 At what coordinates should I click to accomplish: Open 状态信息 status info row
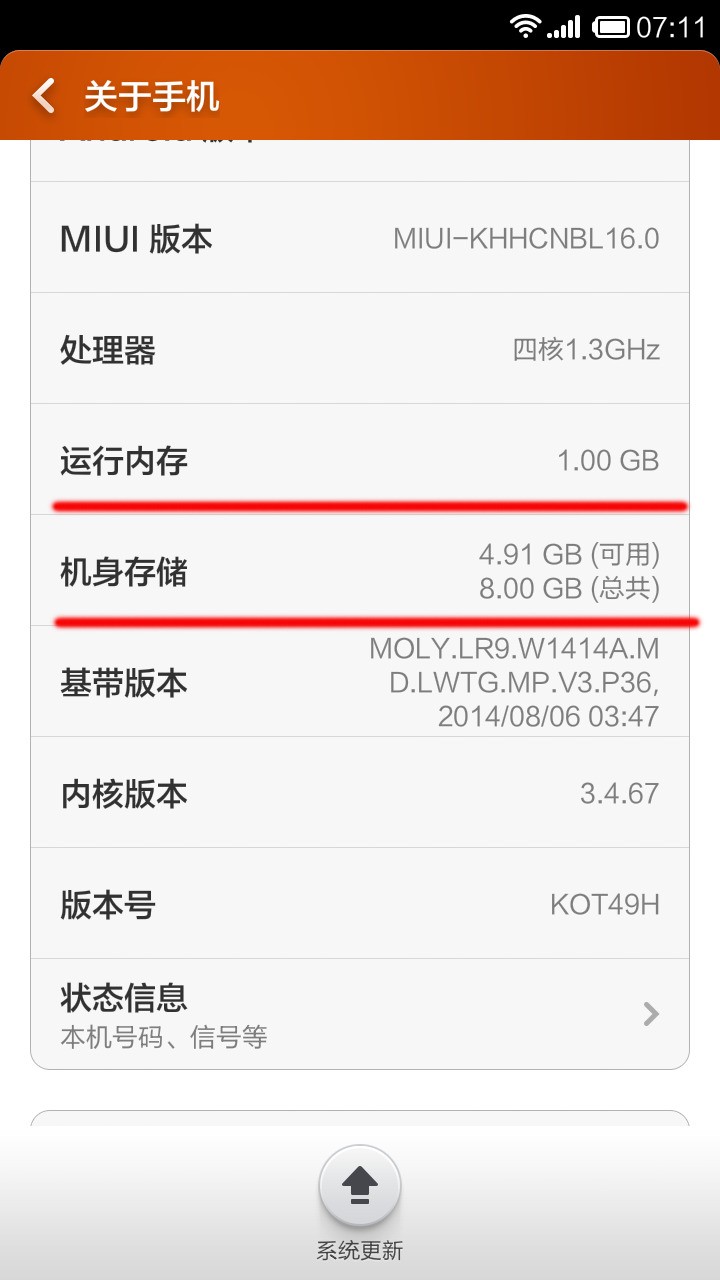point(360,1014)
